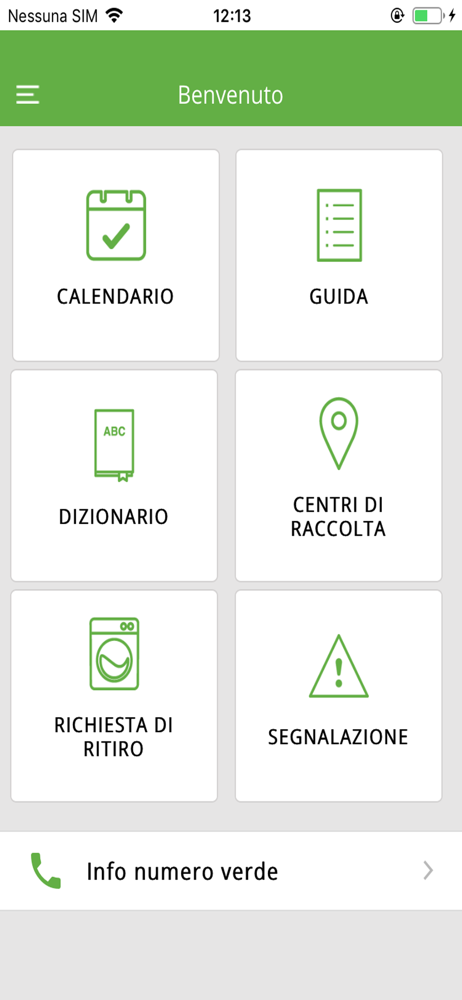Open Richiesta di Ritiro

click(x=114, y=696)
